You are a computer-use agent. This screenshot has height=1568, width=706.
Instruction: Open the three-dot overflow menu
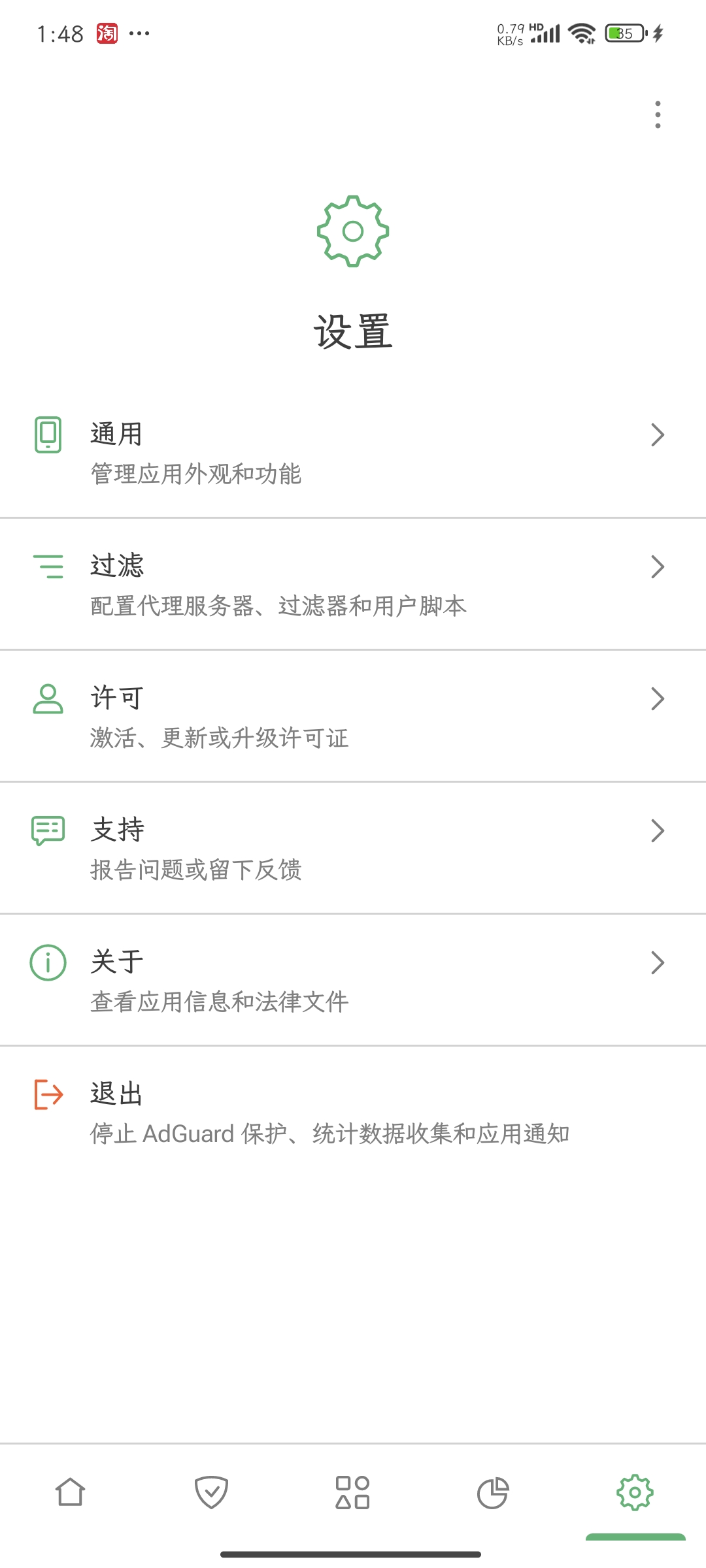pos(658,115)
